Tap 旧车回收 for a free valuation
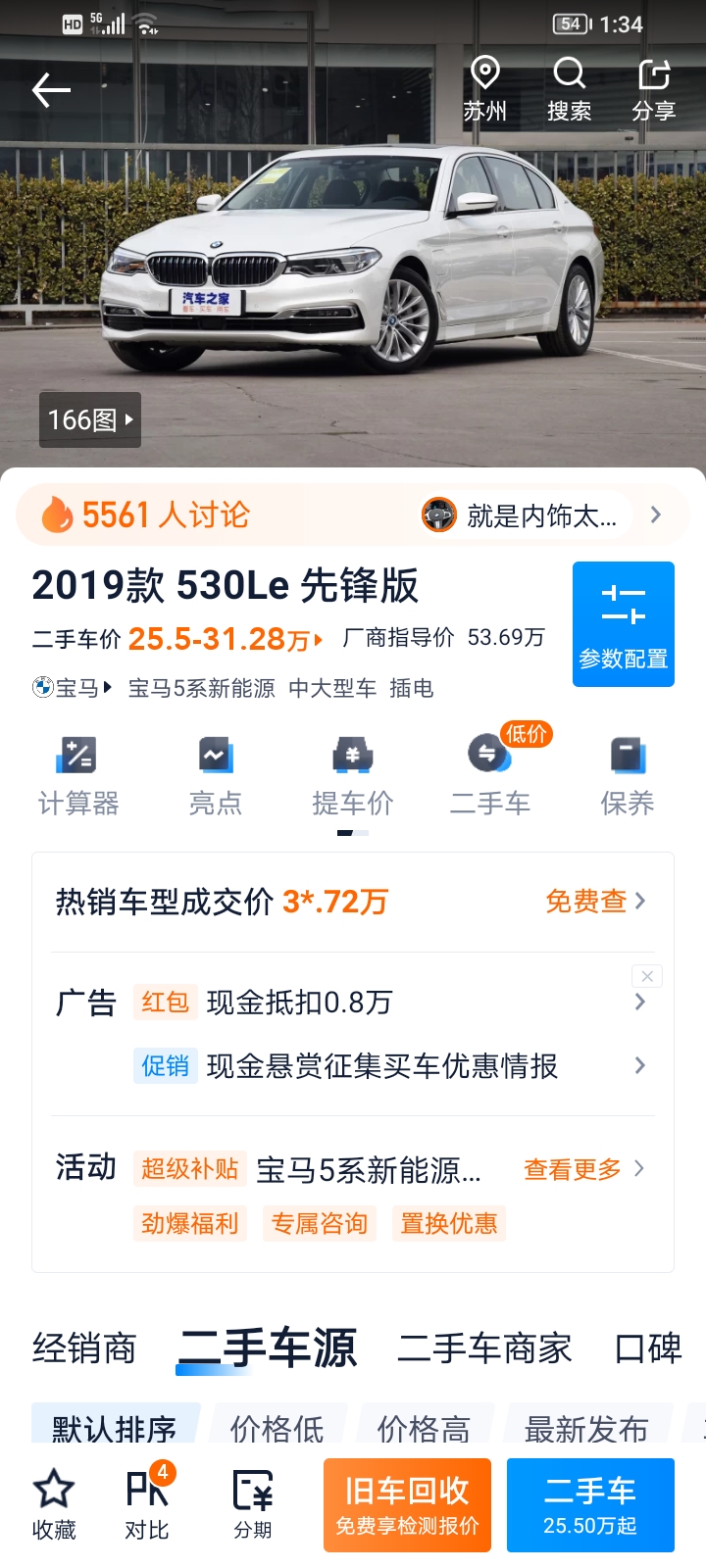The image size is (706, 1568). pyautogui.click(x=407, y=1505)
